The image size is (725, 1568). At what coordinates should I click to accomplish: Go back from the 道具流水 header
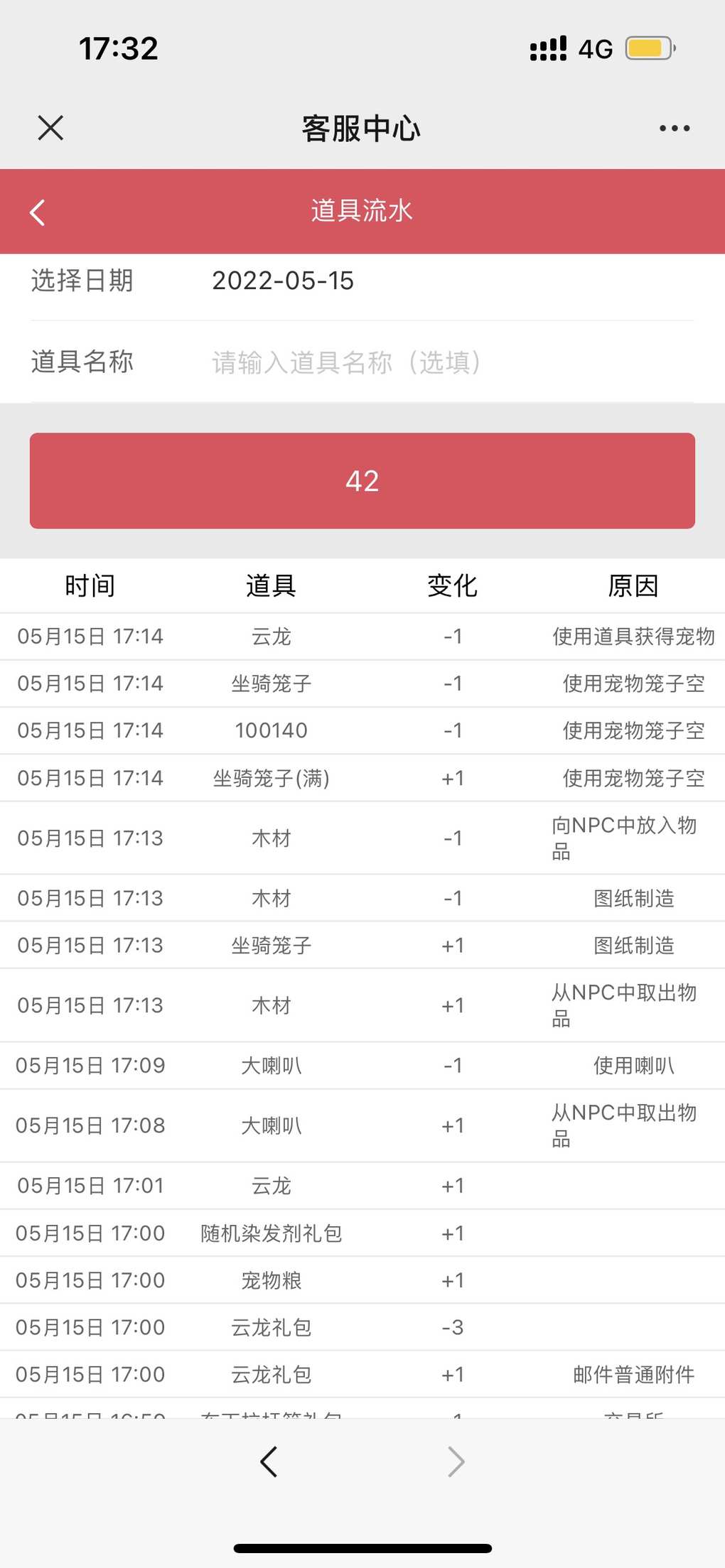coord(38,212)
